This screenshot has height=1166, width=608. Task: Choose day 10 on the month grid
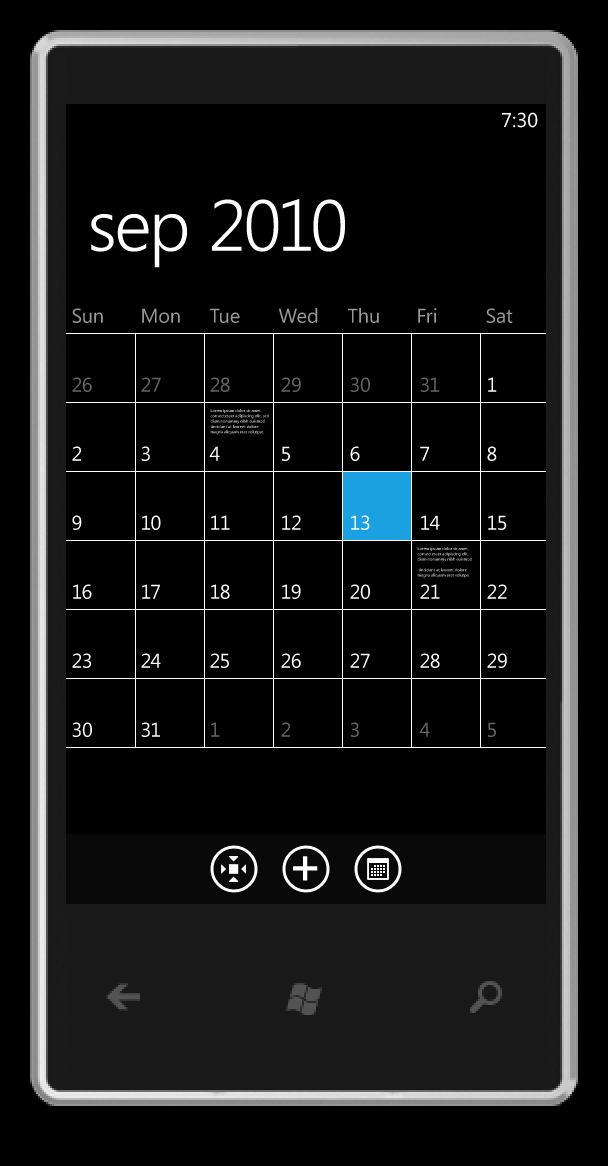tap(169, 506)
